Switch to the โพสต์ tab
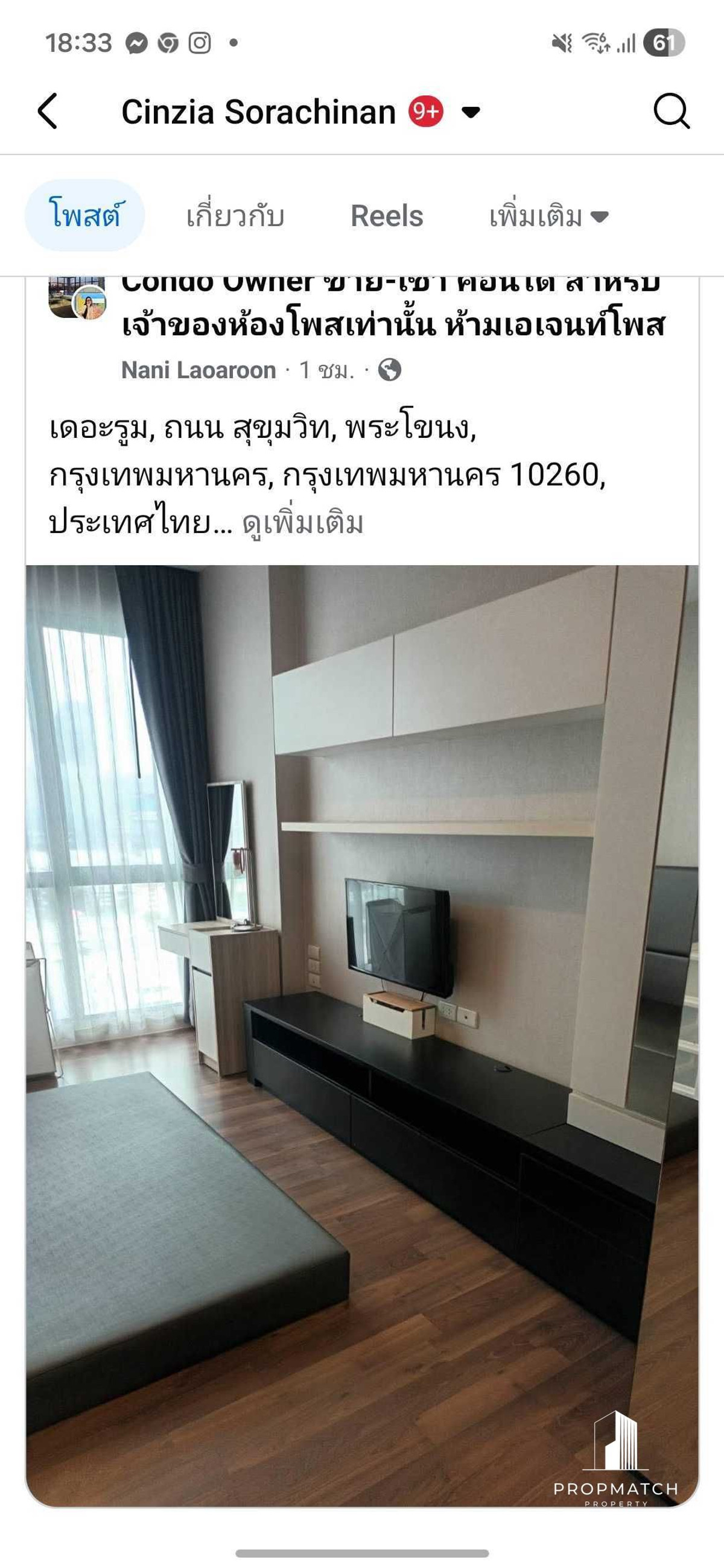 click(x=84, y=215)
